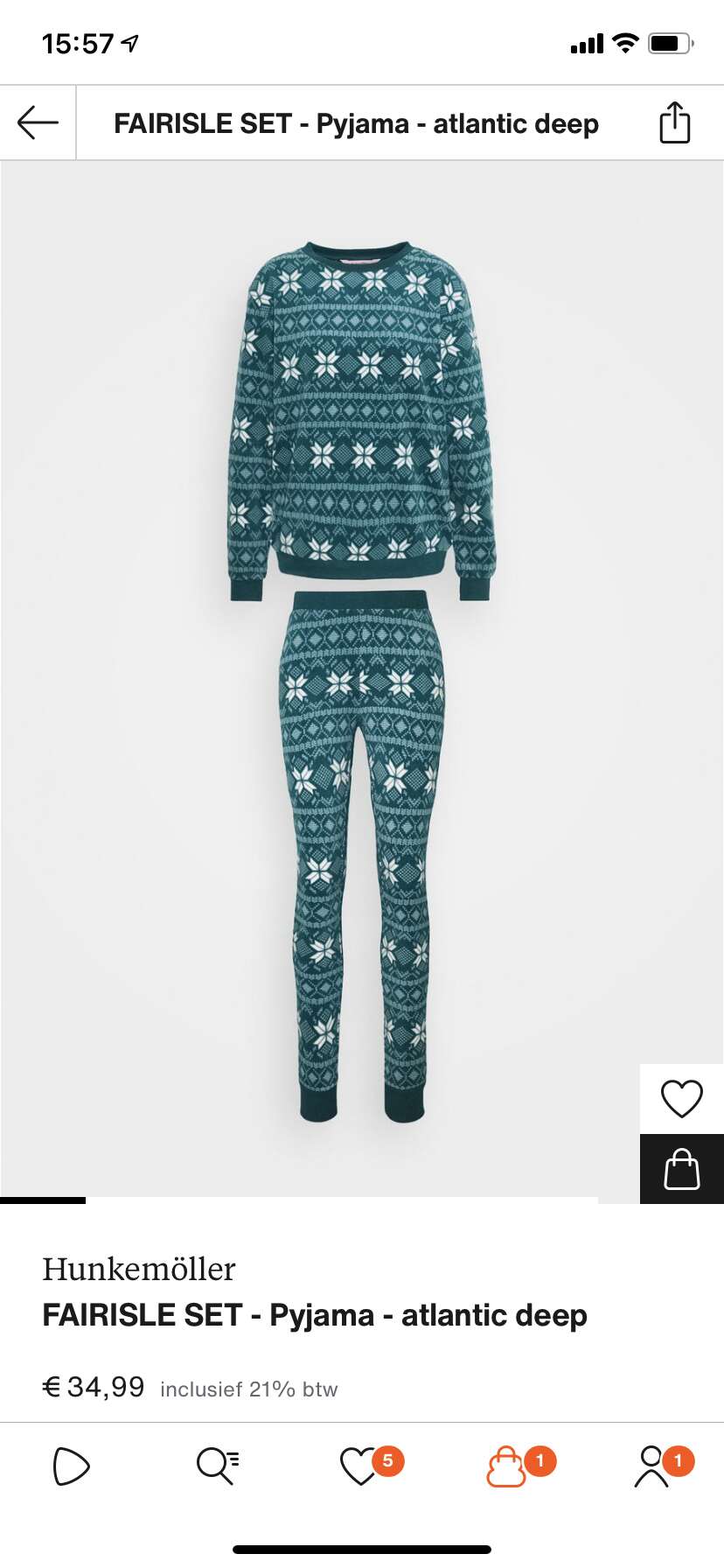The height and width of the screenshot is (1568, 724).
Task: Add pyjama set to shopping bag
Action: 682,1169
